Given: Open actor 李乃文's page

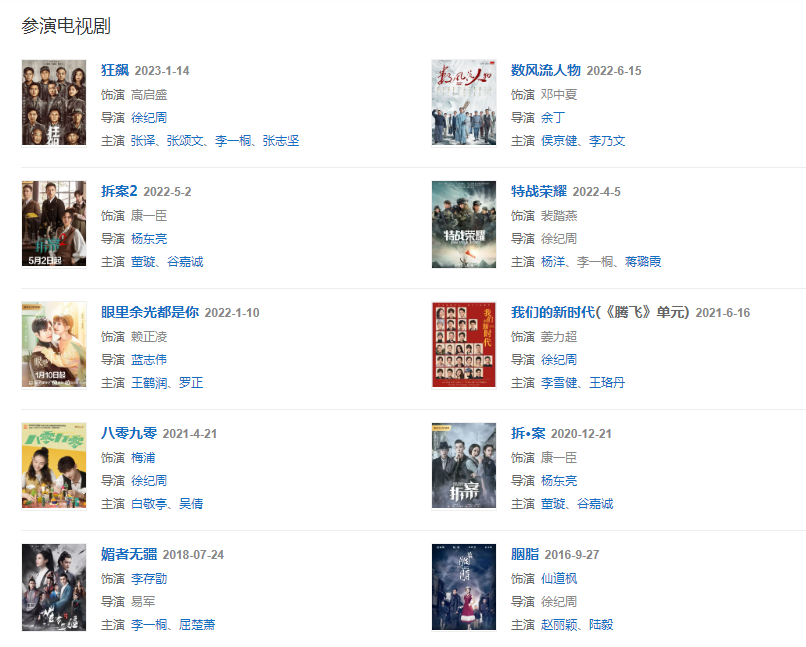Looking at the screenshot, I should coord(607,141).
